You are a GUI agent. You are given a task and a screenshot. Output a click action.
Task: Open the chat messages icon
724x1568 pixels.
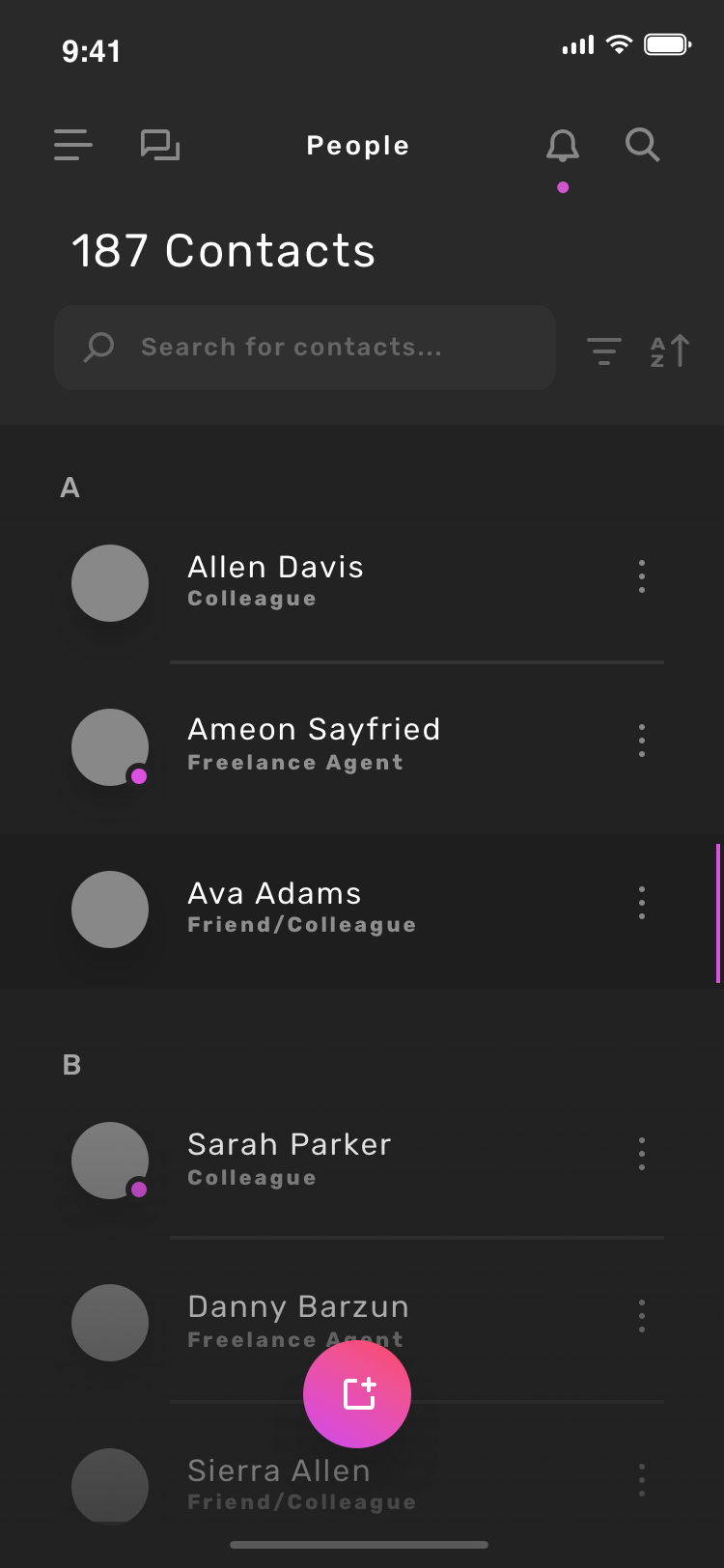tap(160, 145)
